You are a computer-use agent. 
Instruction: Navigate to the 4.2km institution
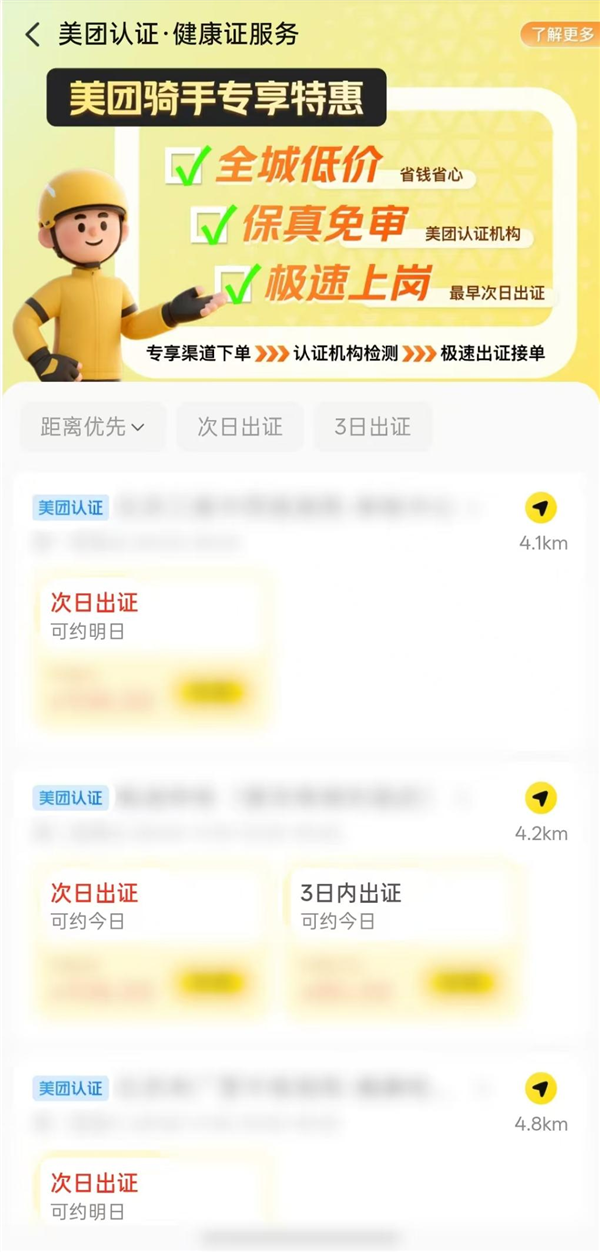click(541, 799)
